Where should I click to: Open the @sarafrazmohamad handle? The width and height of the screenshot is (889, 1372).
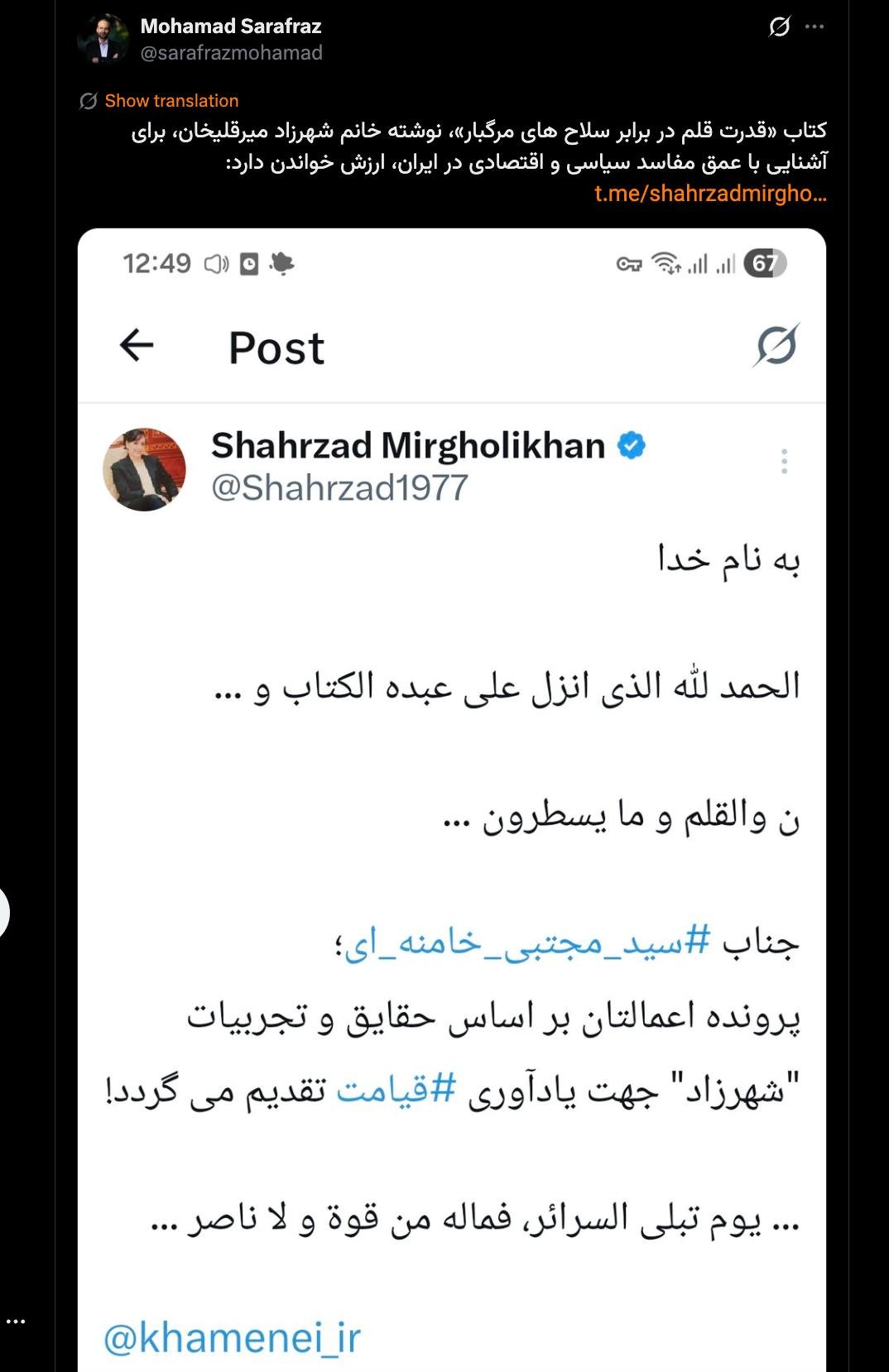tap(231, 53)
